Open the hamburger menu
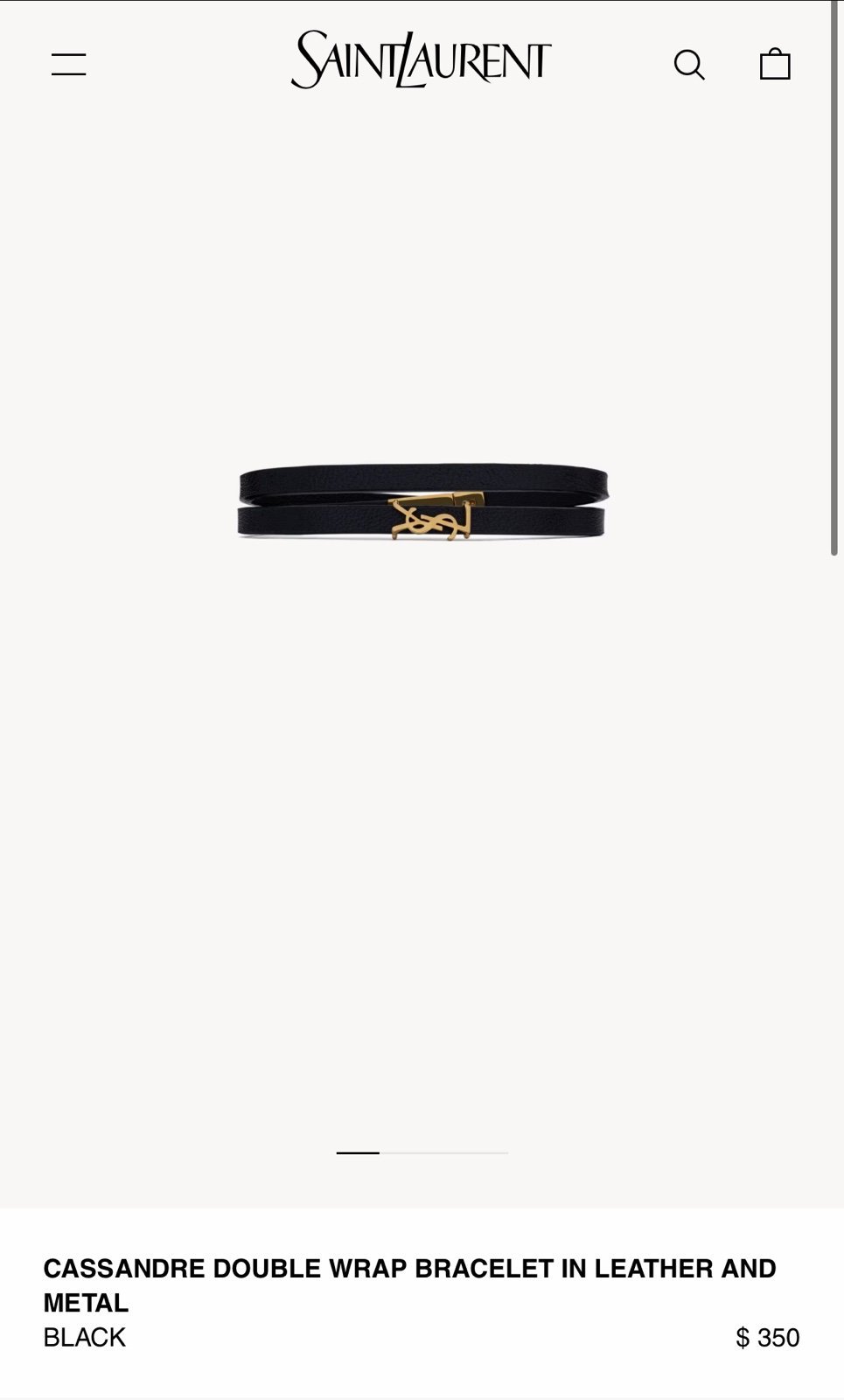844x1400 pixels. tap(68, 65)
